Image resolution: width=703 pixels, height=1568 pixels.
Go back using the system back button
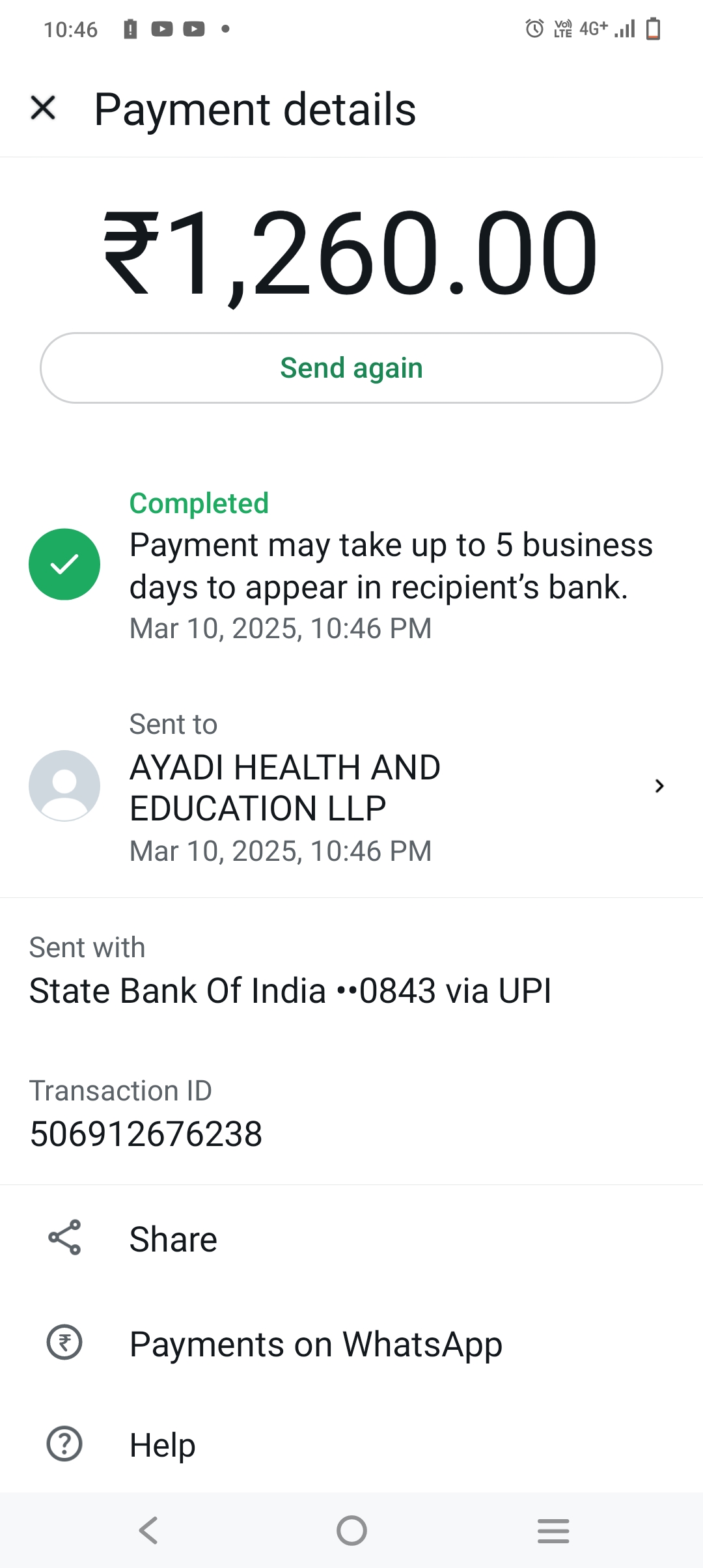coord(148,1530)
